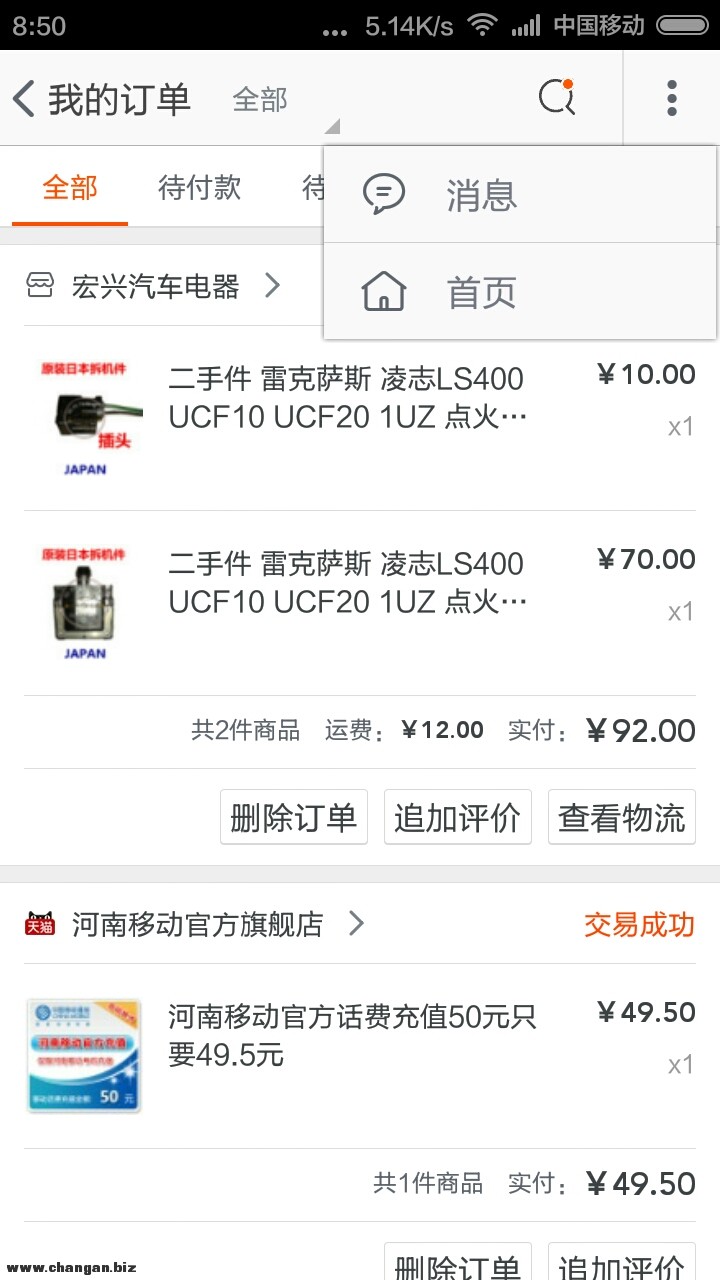Image resolution: width=720 pixels, height=1280 pixels.
Task: Tap 追加评价 for the ¥92.00 order
Action: [457, 817]
